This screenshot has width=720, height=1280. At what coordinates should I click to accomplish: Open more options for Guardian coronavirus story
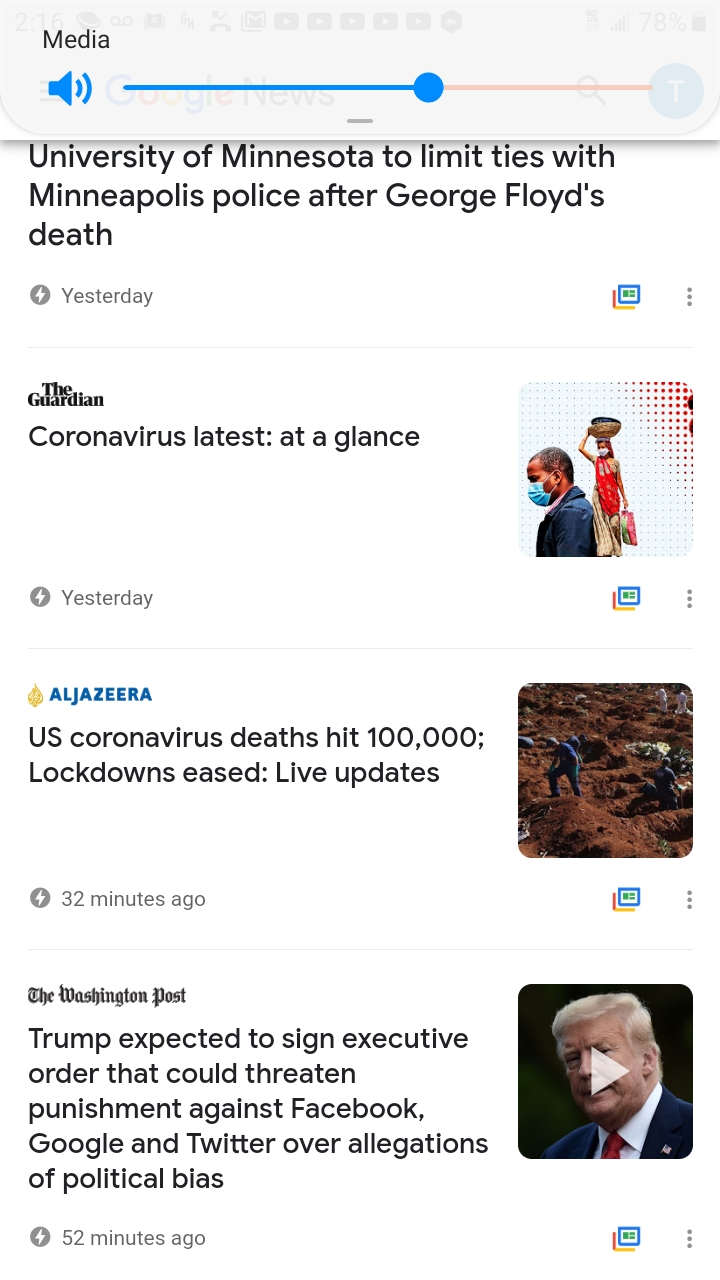(689, 598)
